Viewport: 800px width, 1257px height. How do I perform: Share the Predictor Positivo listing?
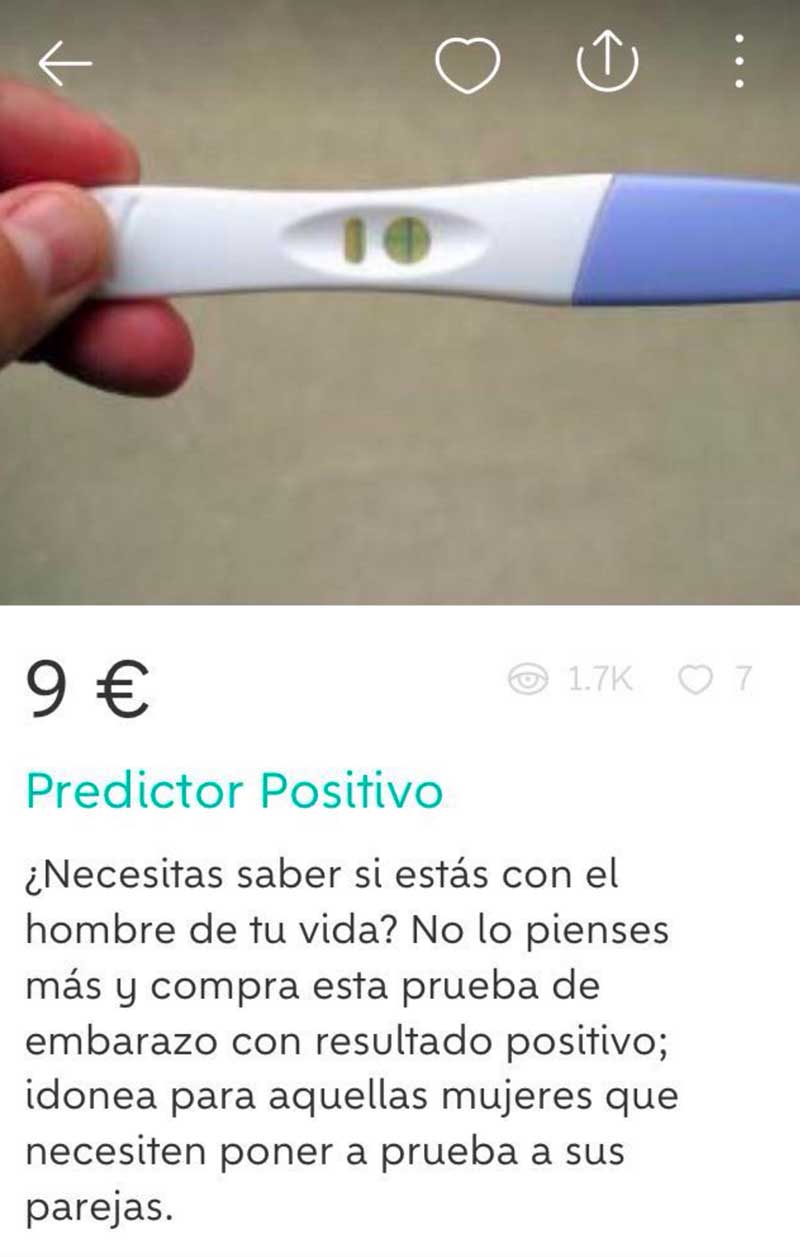pos(607,64)
